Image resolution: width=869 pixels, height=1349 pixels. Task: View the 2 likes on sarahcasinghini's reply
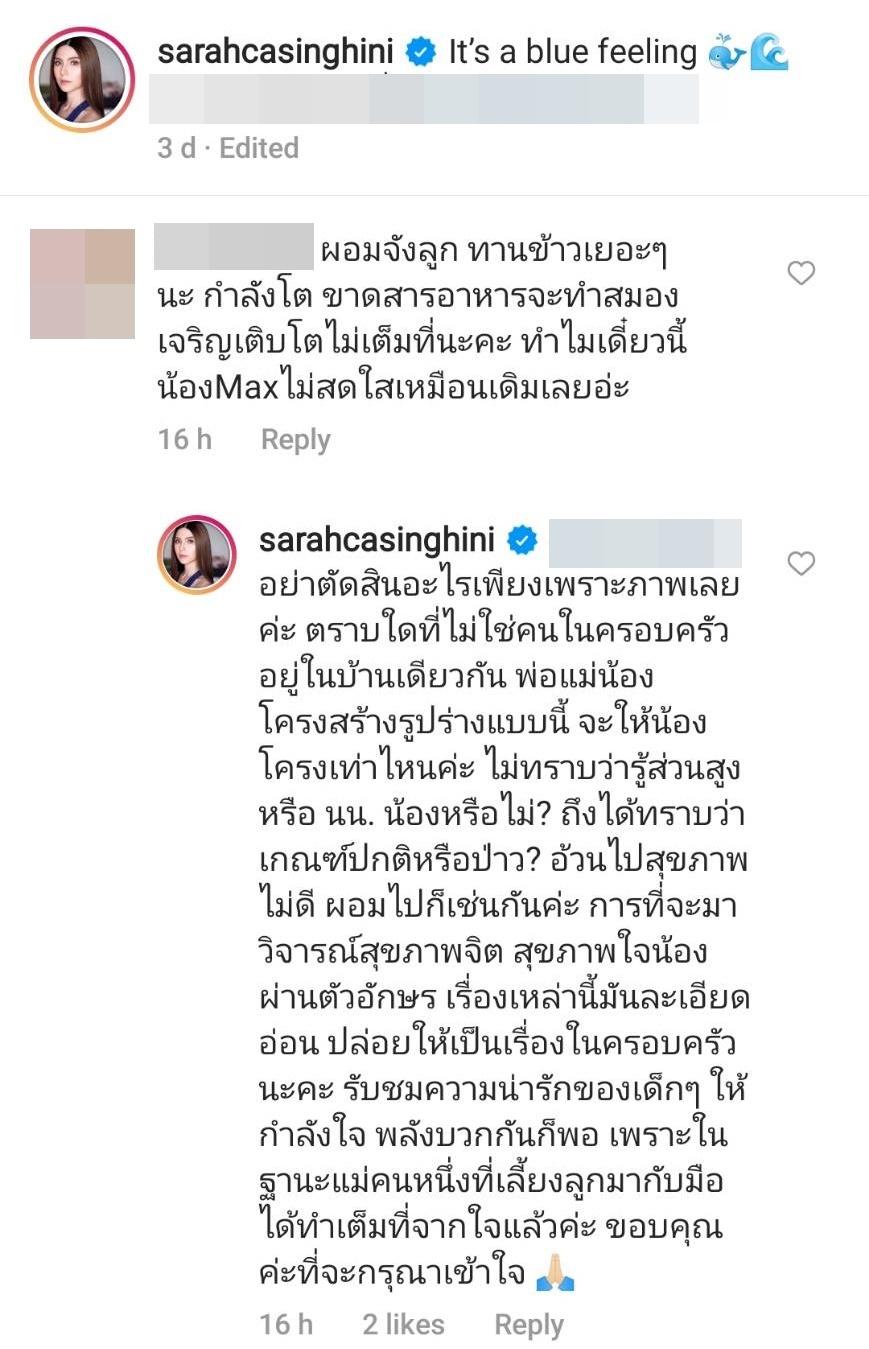pos(403,1325)
